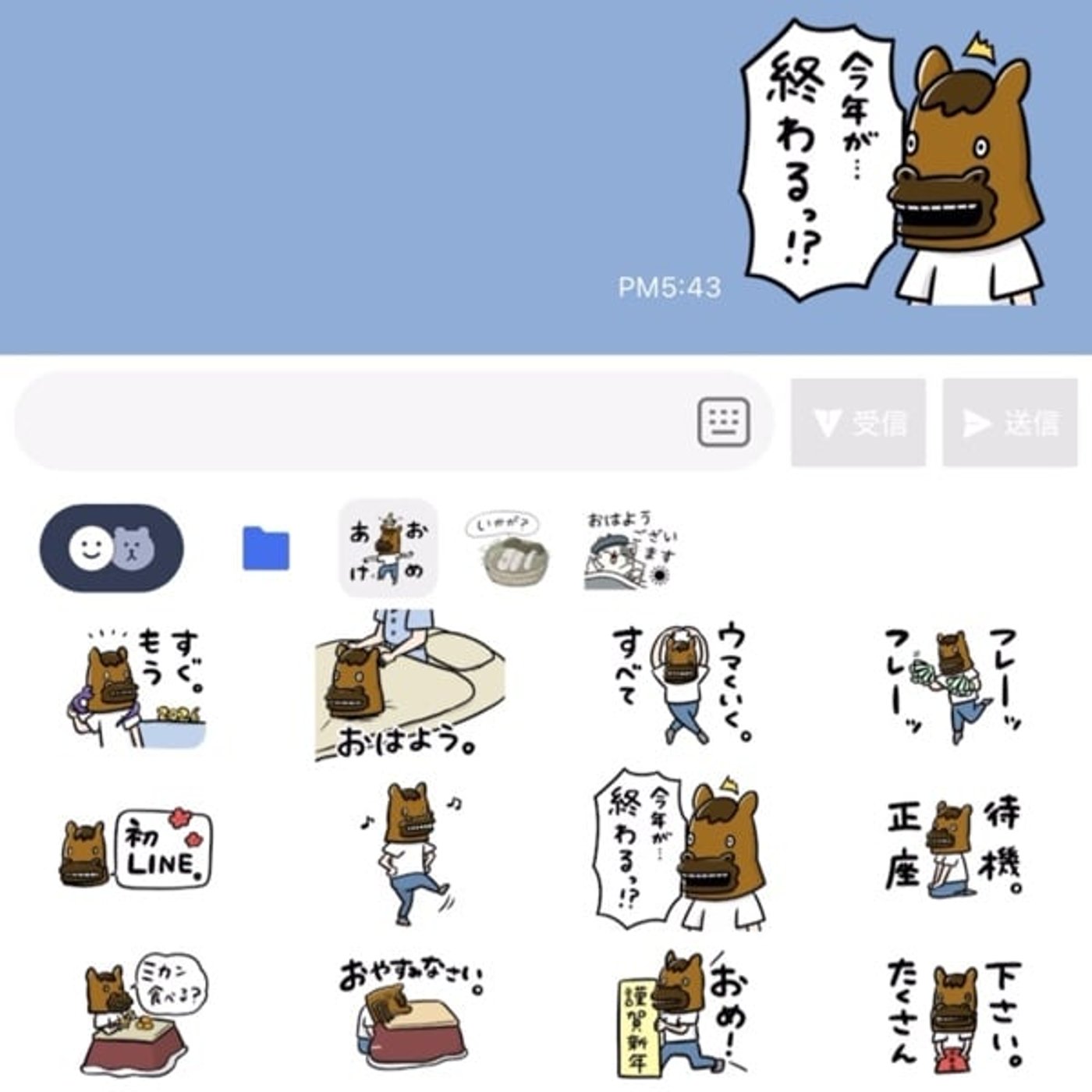This screenshot has width=1092, height=1092.
Task: Switch to the いかが？ sticker pack tab
Action: coord(506,548)
